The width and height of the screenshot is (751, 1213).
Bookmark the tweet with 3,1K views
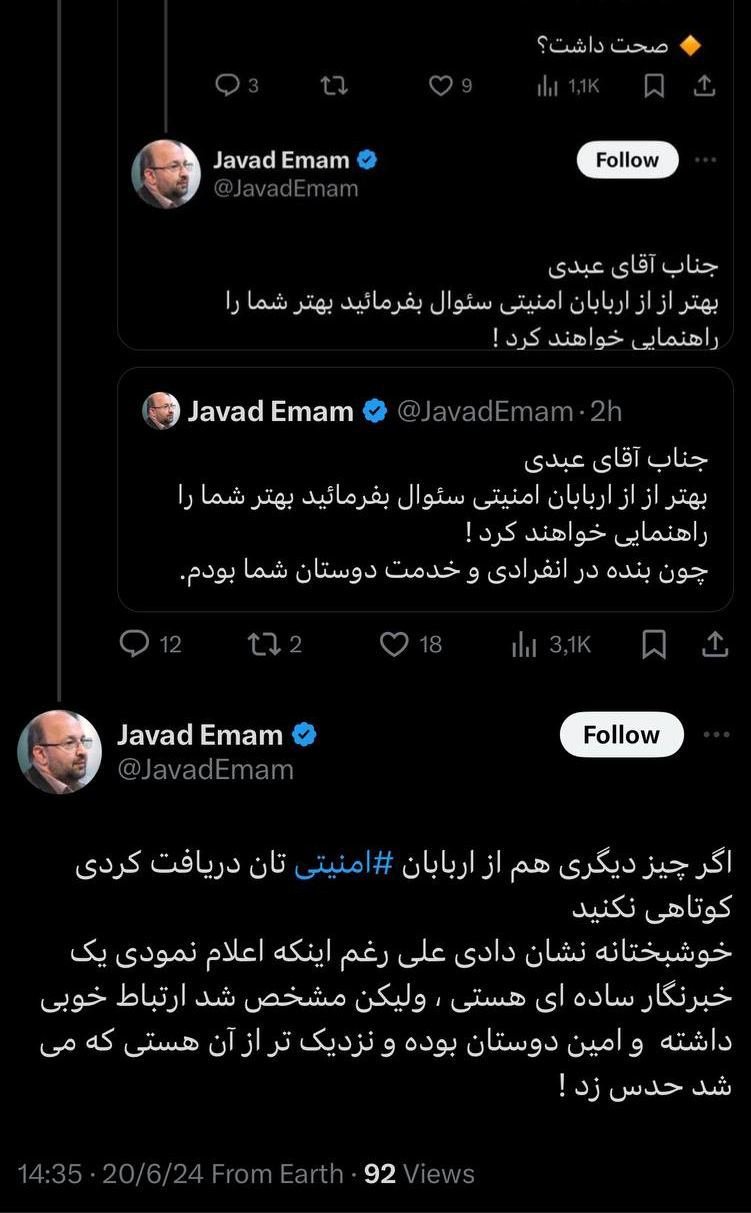654,645
